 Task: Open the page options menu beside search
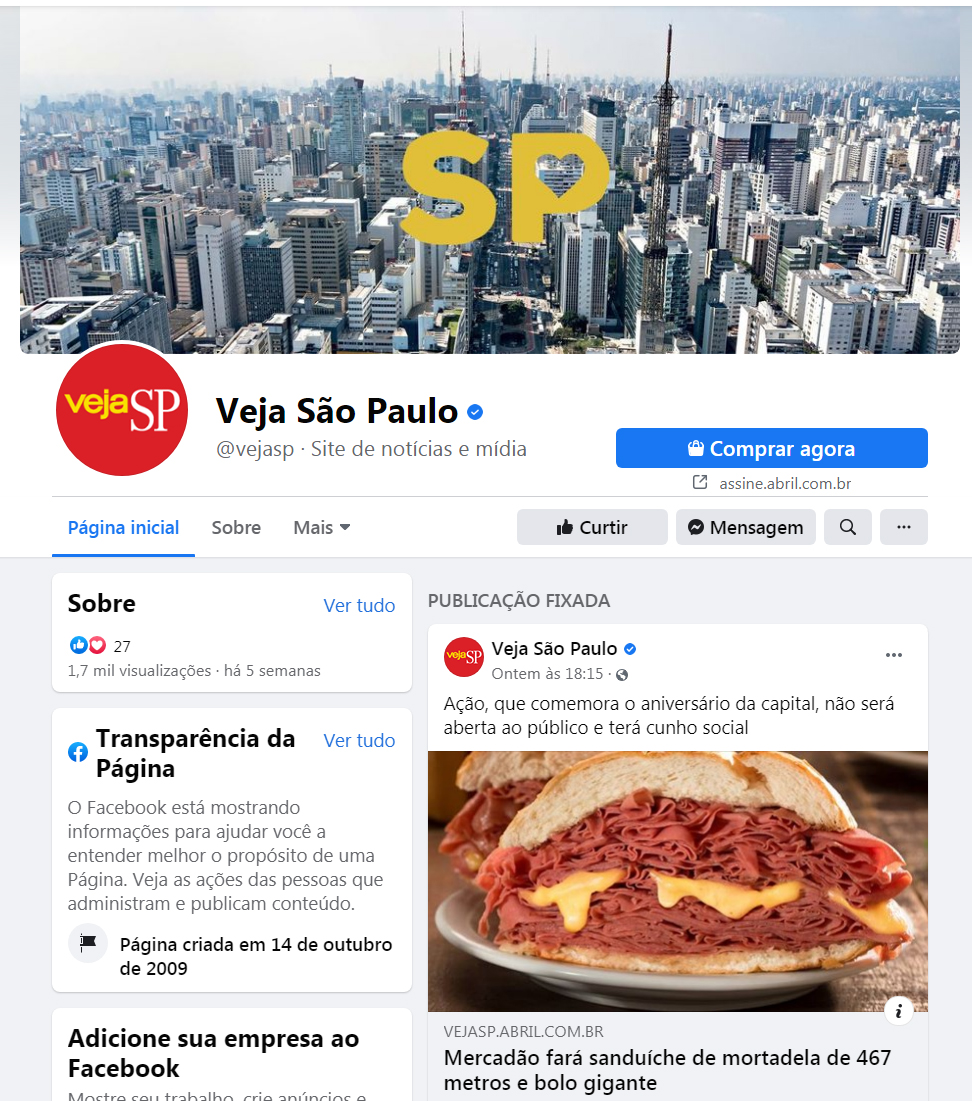pos(904,528)
